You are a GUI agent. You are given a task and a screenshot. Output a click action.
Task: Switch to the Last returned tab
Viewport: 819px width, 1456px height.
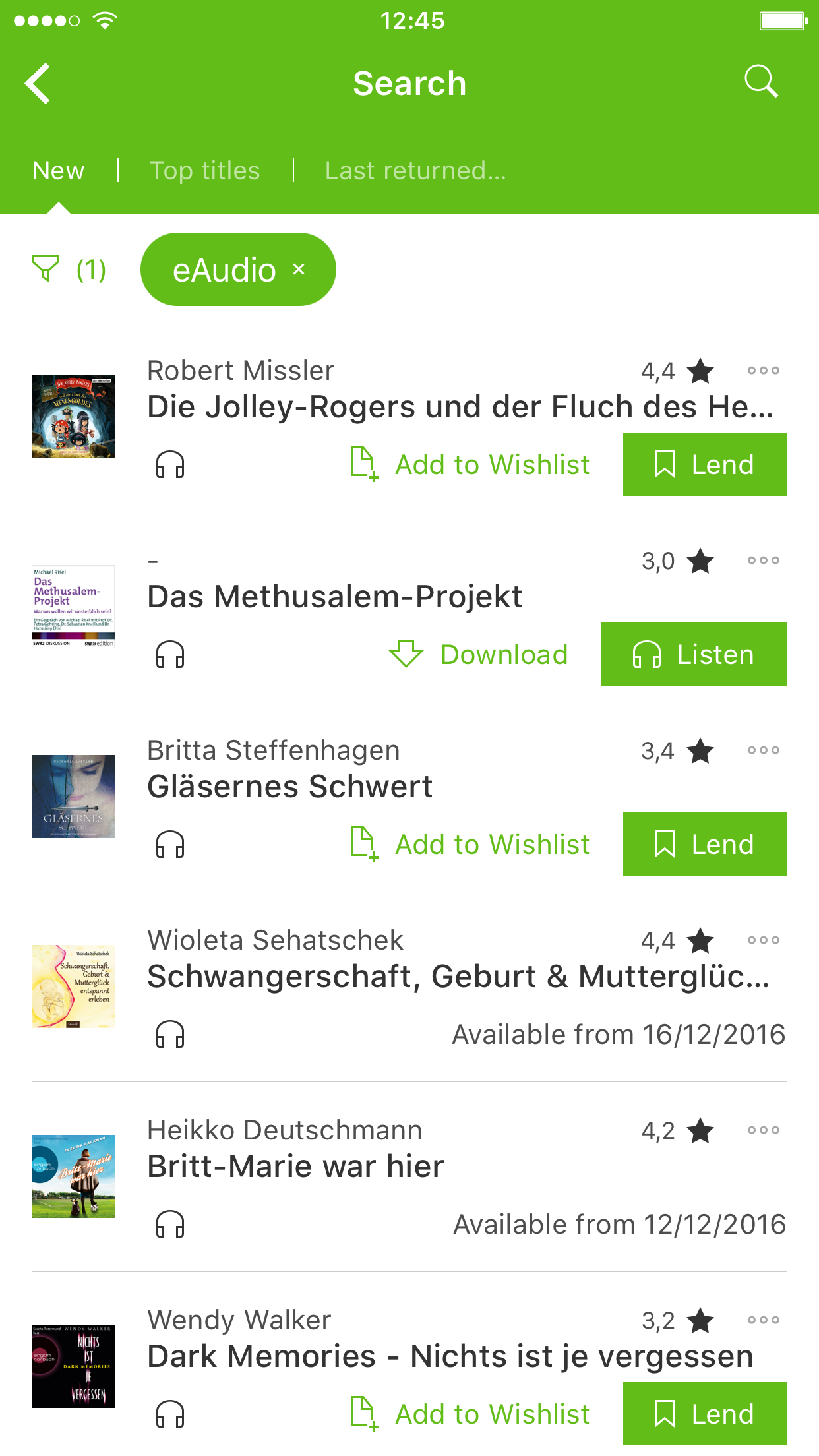click(415, 171)
